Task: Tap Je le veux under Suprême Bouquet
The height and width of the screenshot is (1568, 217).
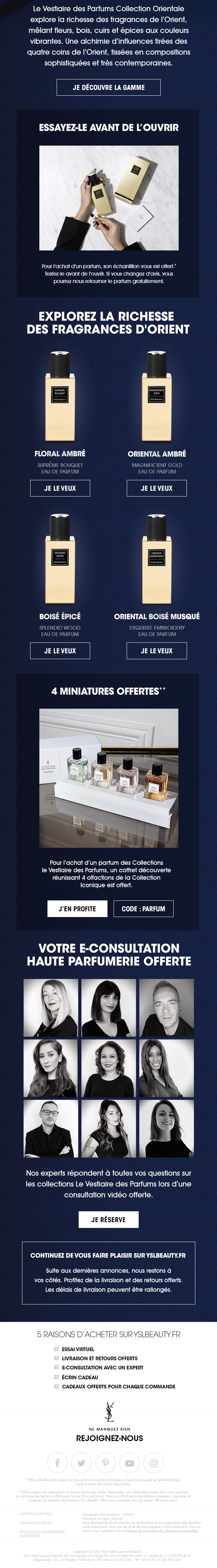Action: pos(60,488)
